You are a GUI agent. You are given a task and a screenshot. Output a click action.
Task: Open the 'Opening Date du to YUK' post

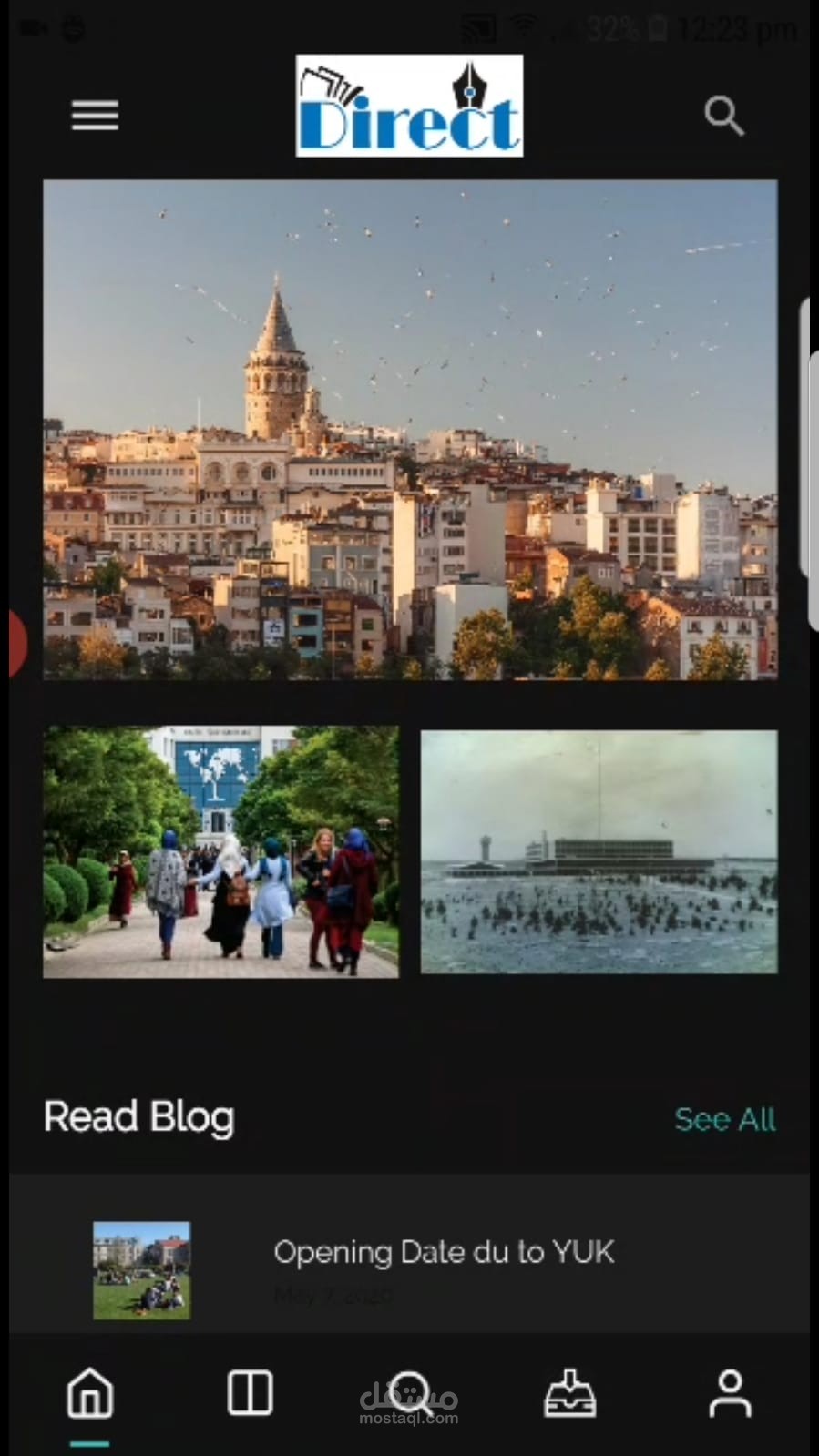click(x=444, y=1252)
